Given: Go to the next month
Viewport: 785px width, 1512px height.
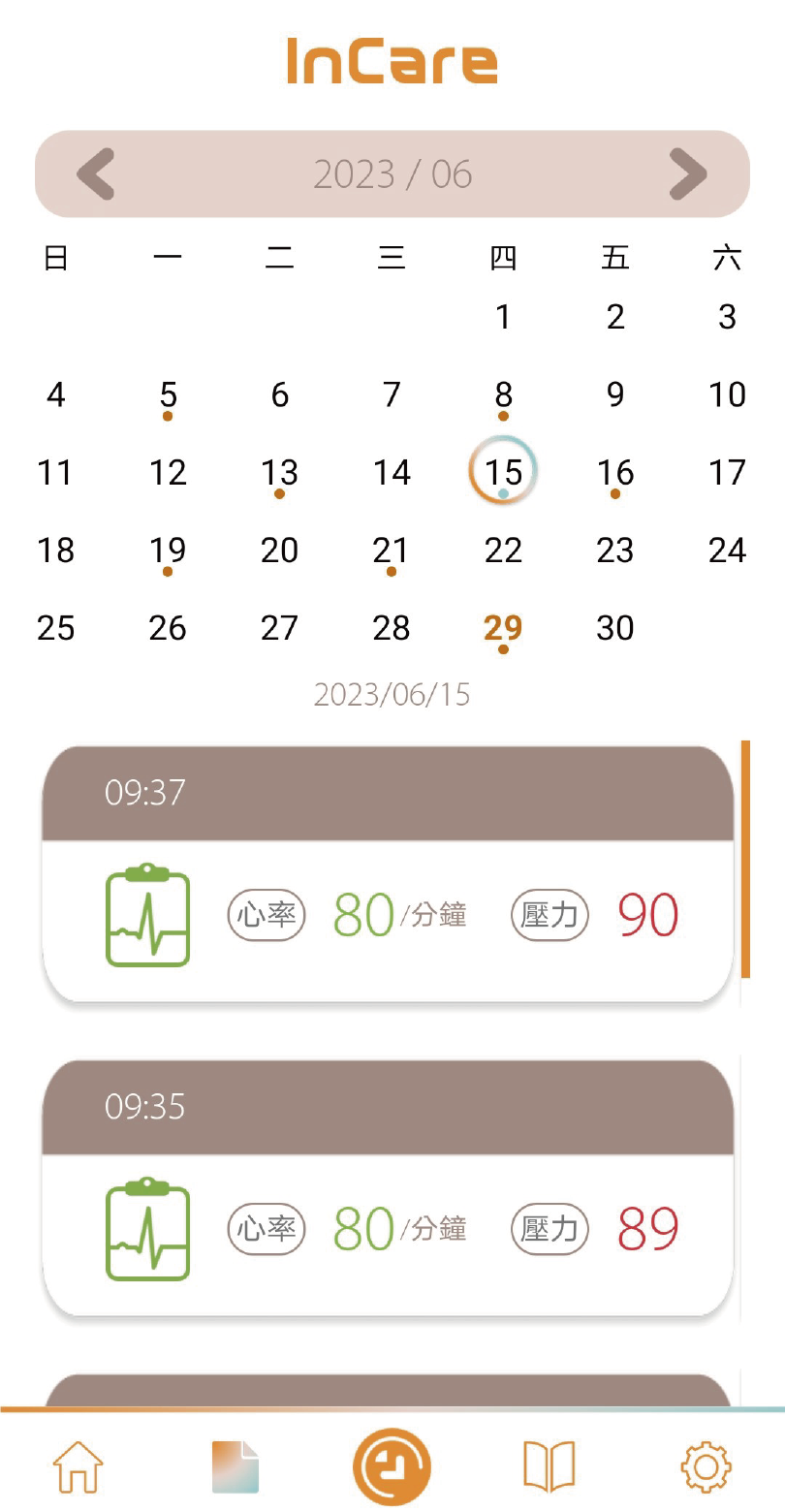Looking at the screenshot, I should [688, 174].
